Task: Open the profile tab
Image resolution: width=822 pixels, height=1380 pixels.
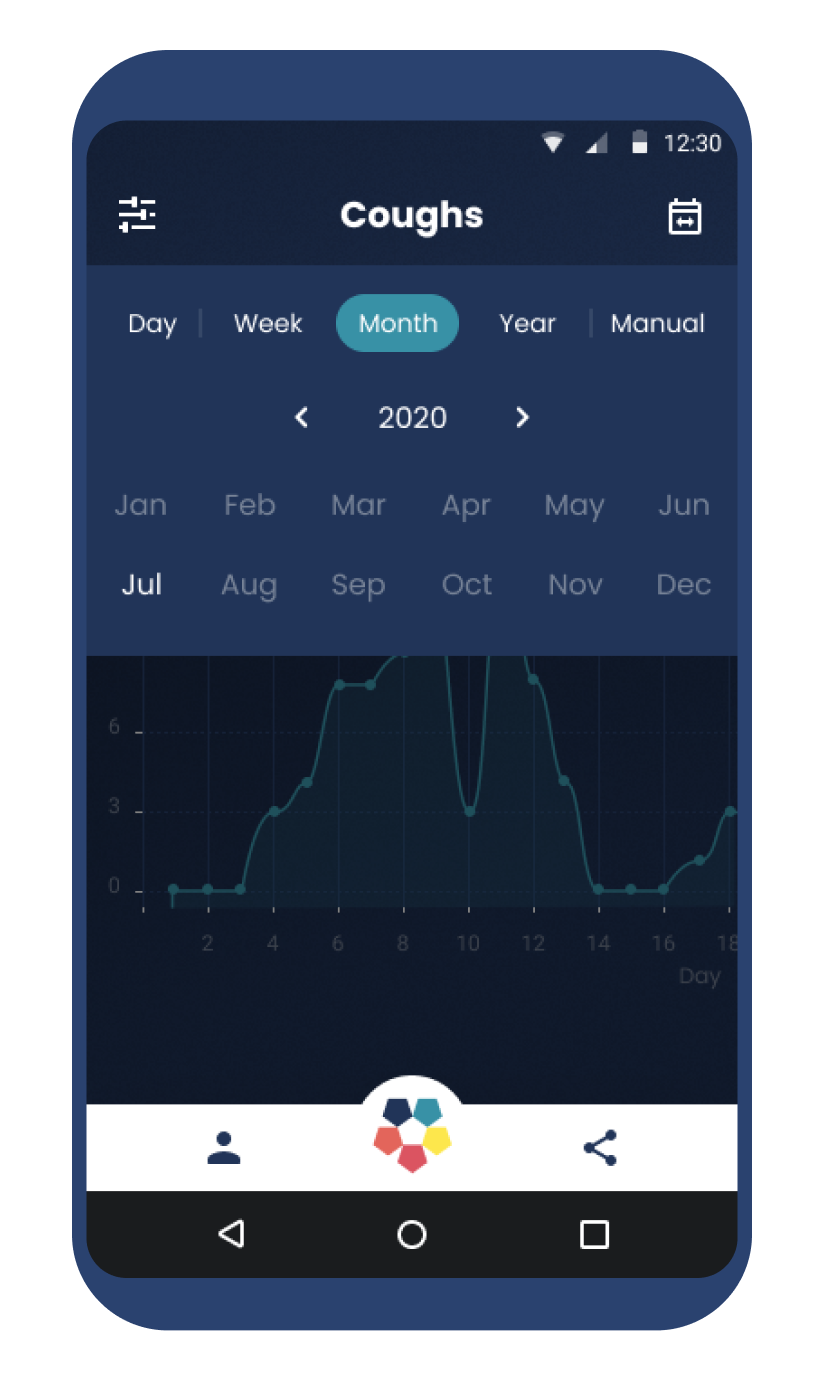Action: [x=224, y=1148]
